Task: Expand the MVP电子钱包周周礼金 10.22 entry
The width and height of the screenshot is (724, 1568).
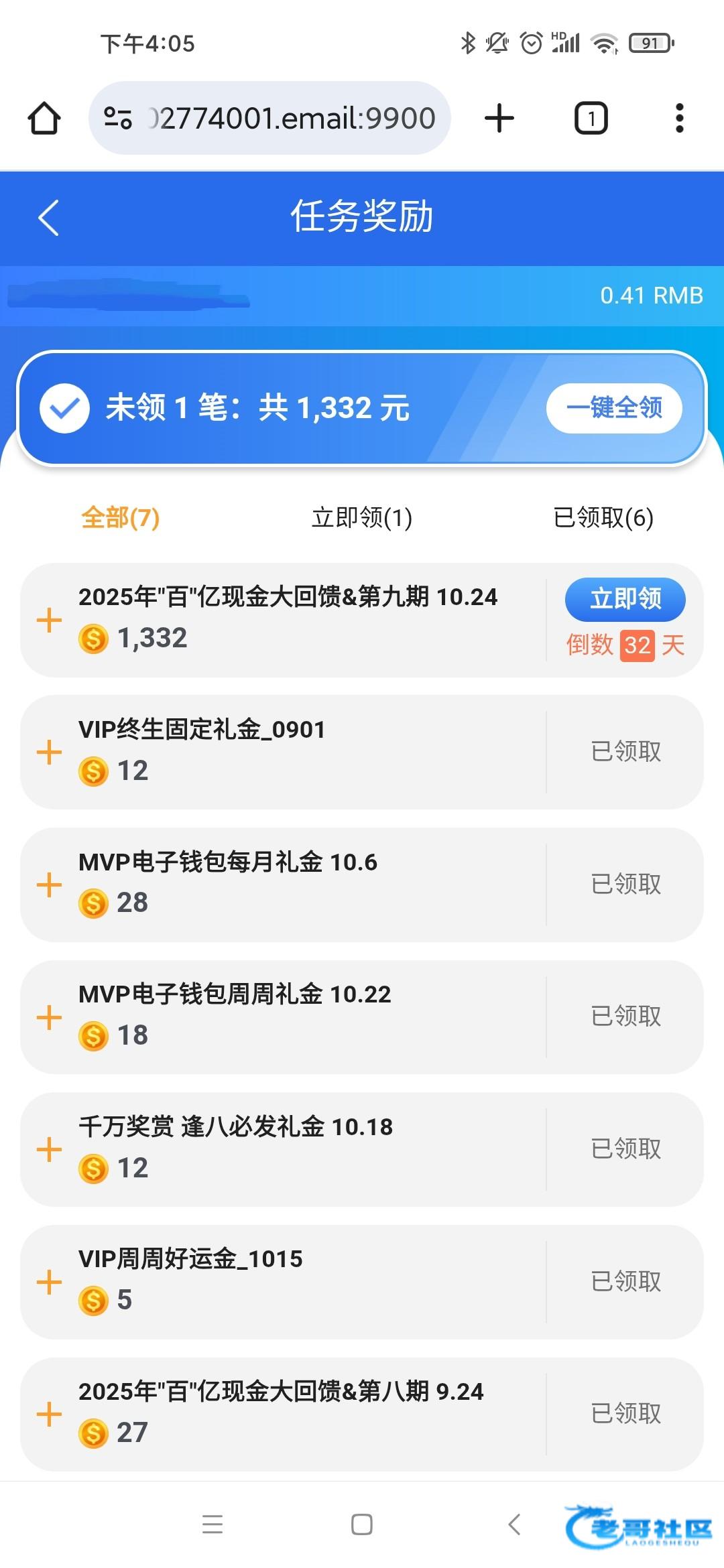Action: 49,1017
